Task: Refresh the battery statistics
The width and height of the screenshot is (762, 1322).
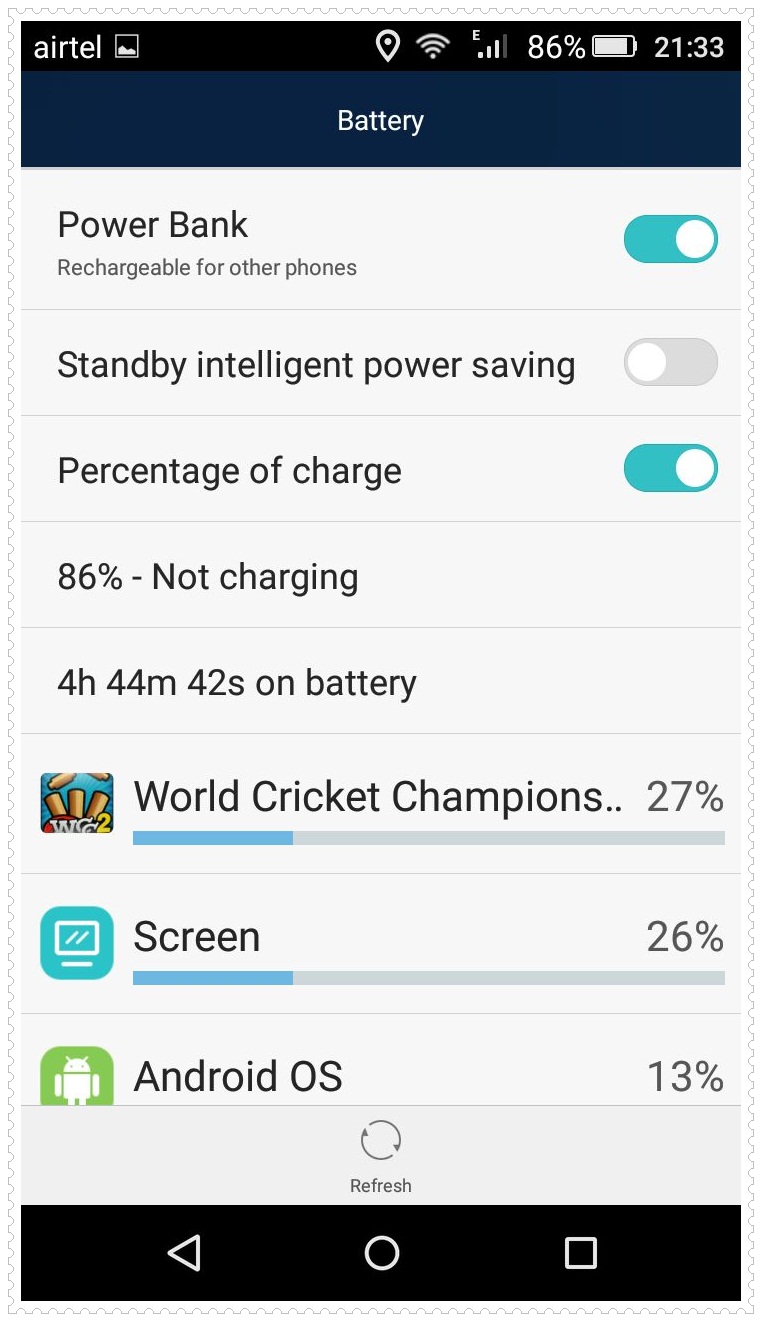Action: pos(381,1156)
